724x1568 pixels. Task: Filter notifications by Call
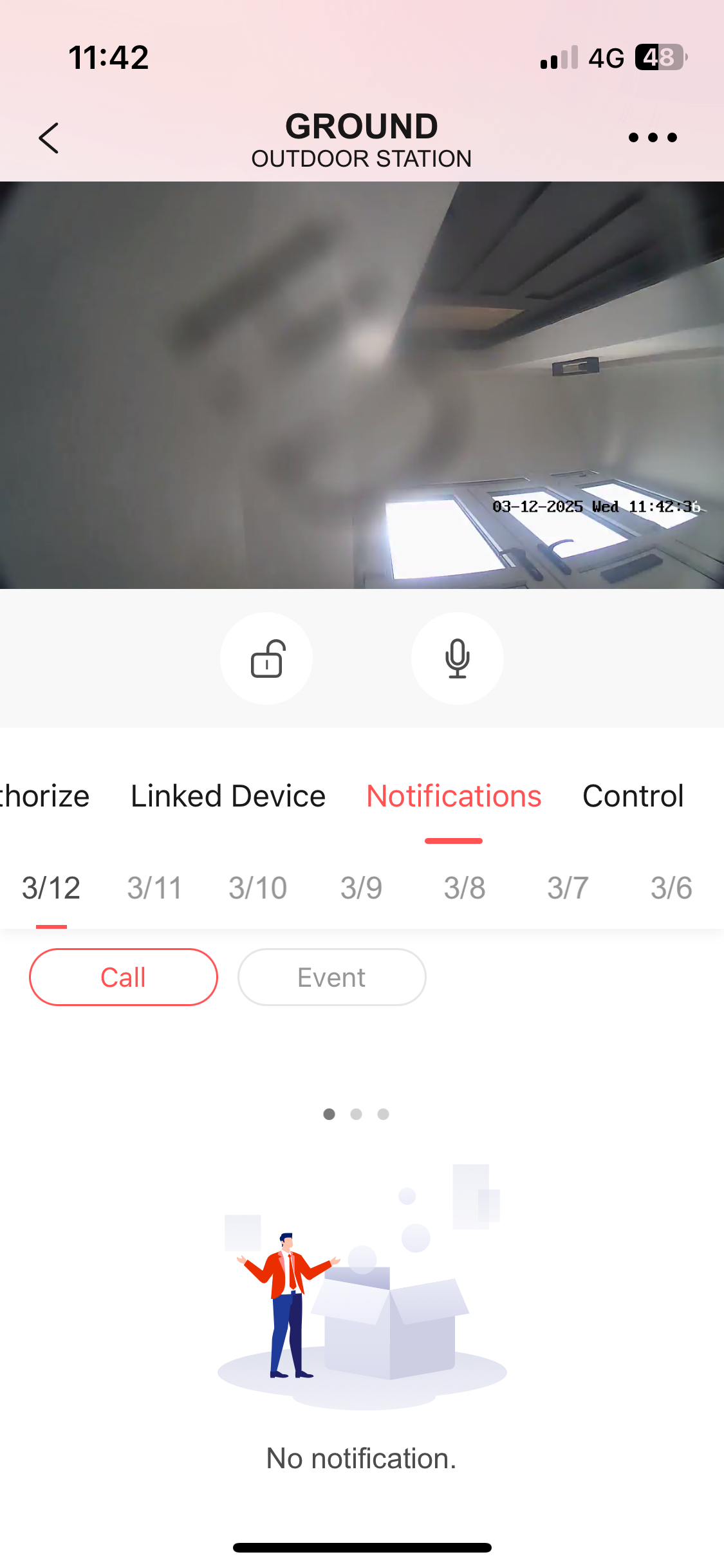coord(124,977)
